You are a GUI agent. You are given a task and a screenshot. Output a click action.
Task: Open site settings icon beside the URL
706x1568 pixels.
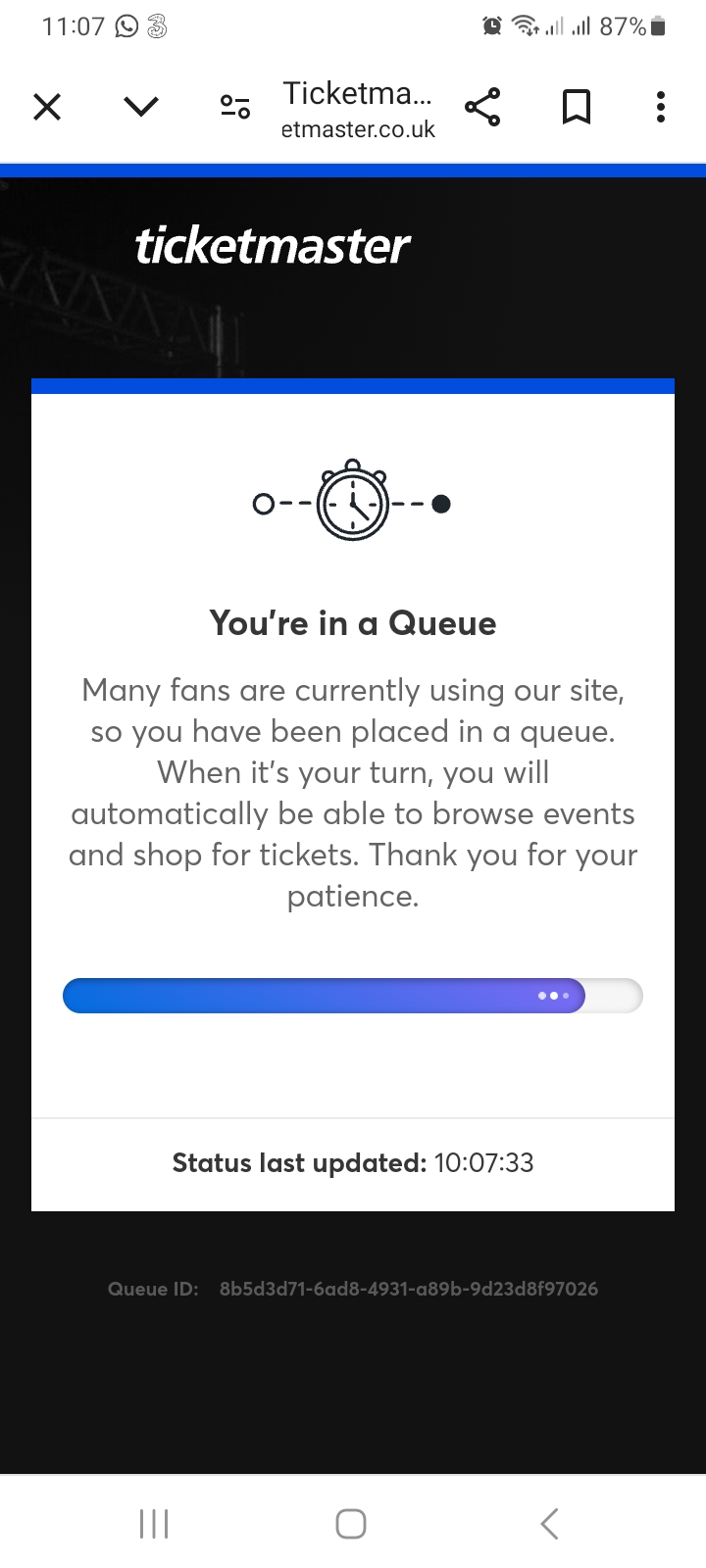[x=235, y=107]
